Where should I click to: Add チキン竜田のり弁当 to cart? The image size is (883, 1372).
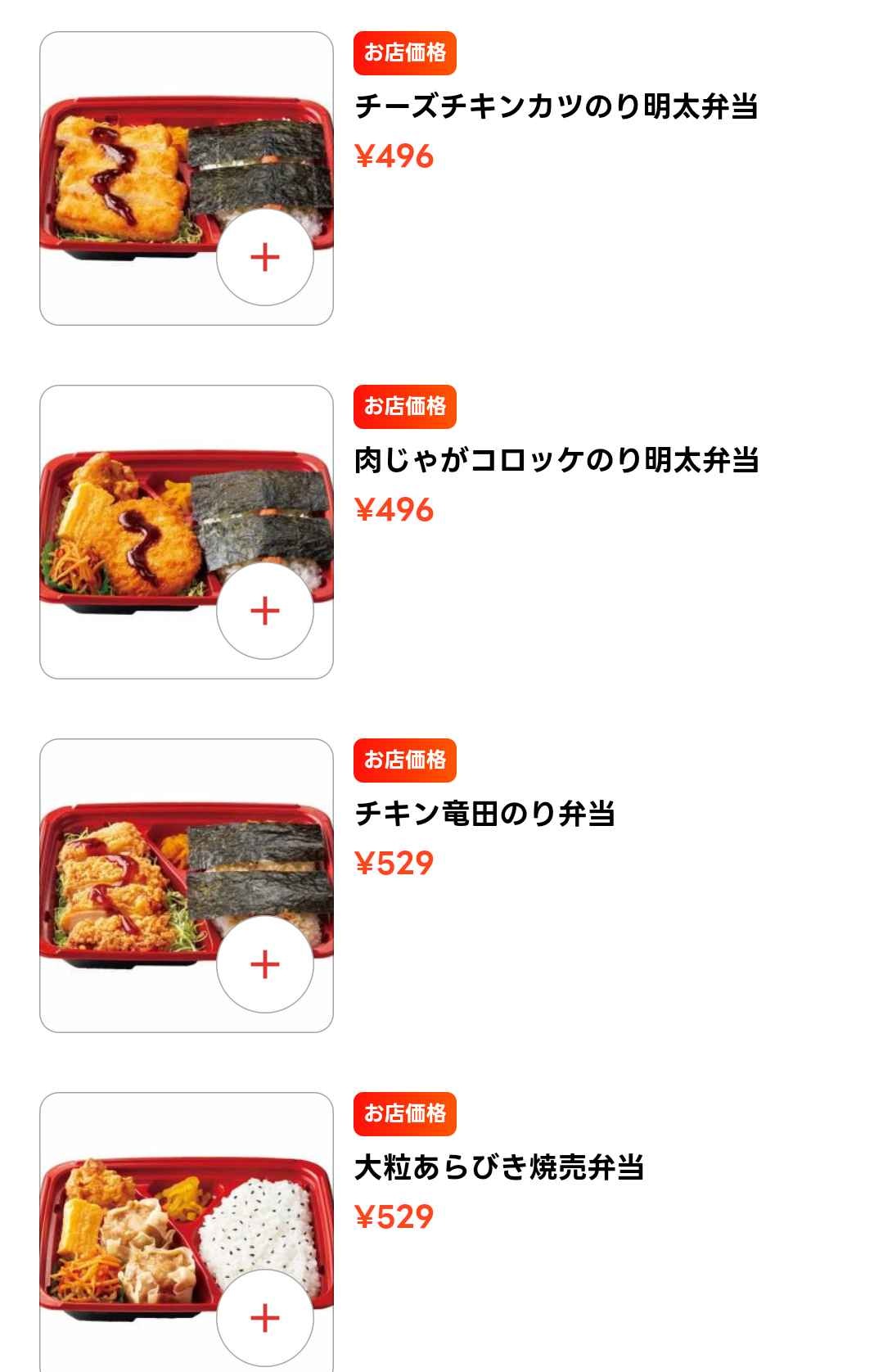click(264, 965)
